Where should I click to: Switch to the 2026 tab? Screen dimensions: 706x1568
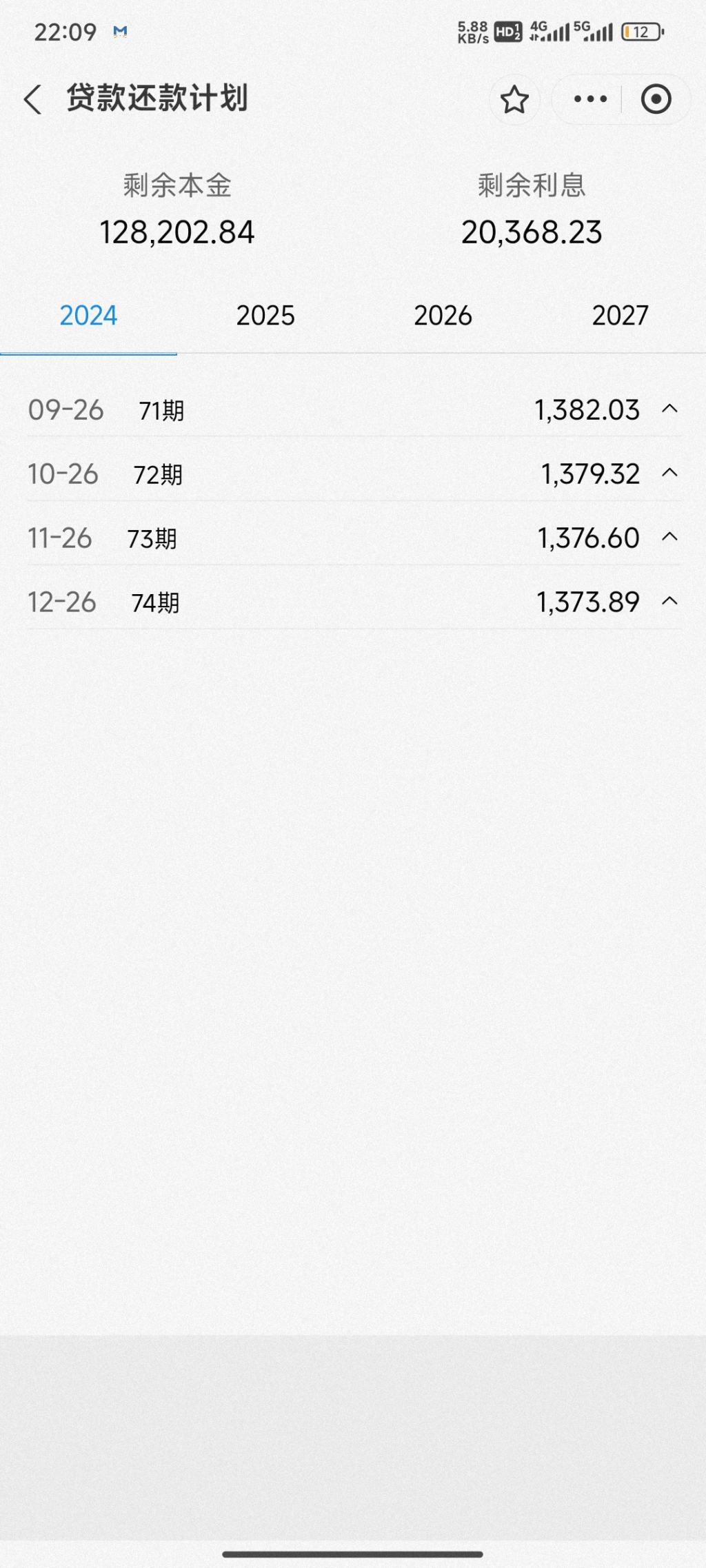click(x=443, y=316)
